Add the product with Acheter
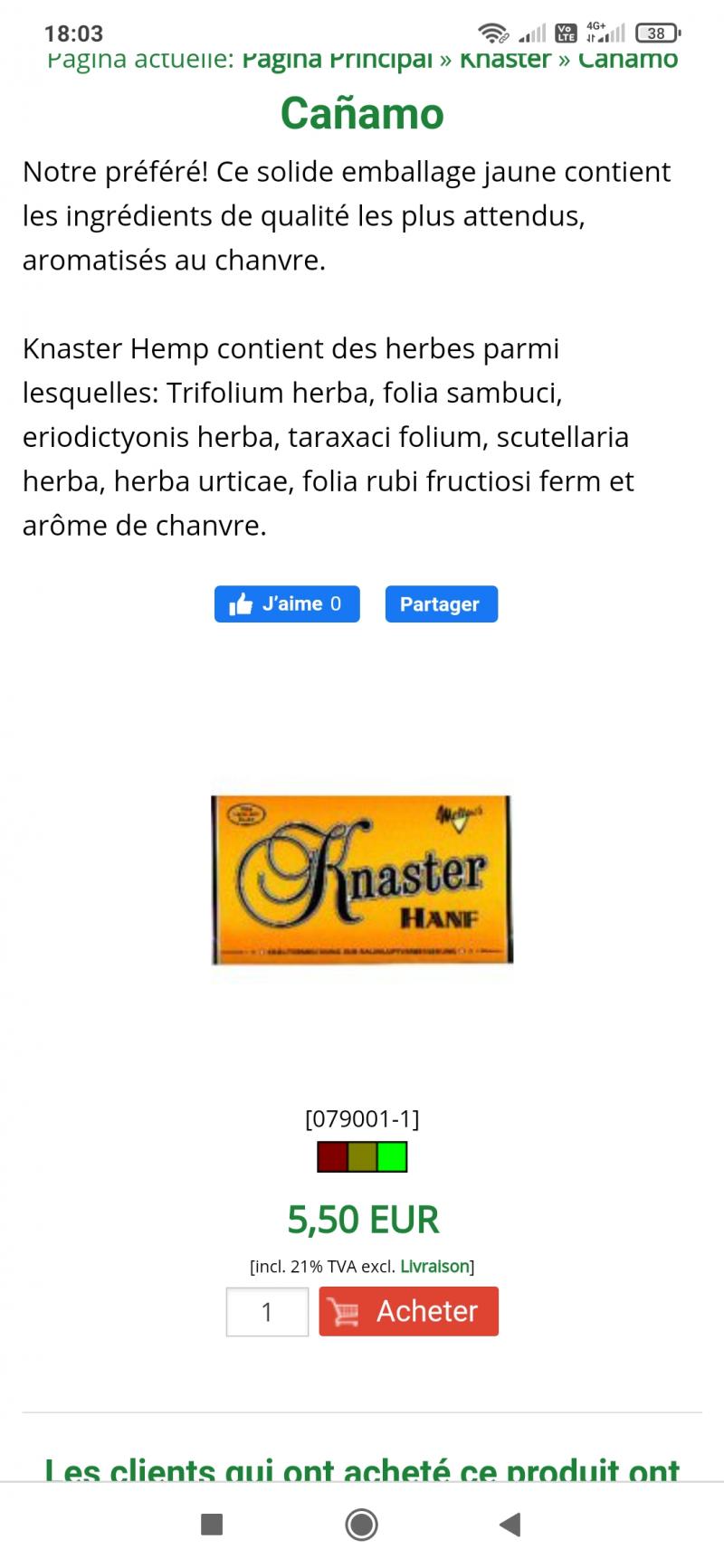Viewport: 724px width, 1568px height. pyautogui.click(x=408, y=1312)
